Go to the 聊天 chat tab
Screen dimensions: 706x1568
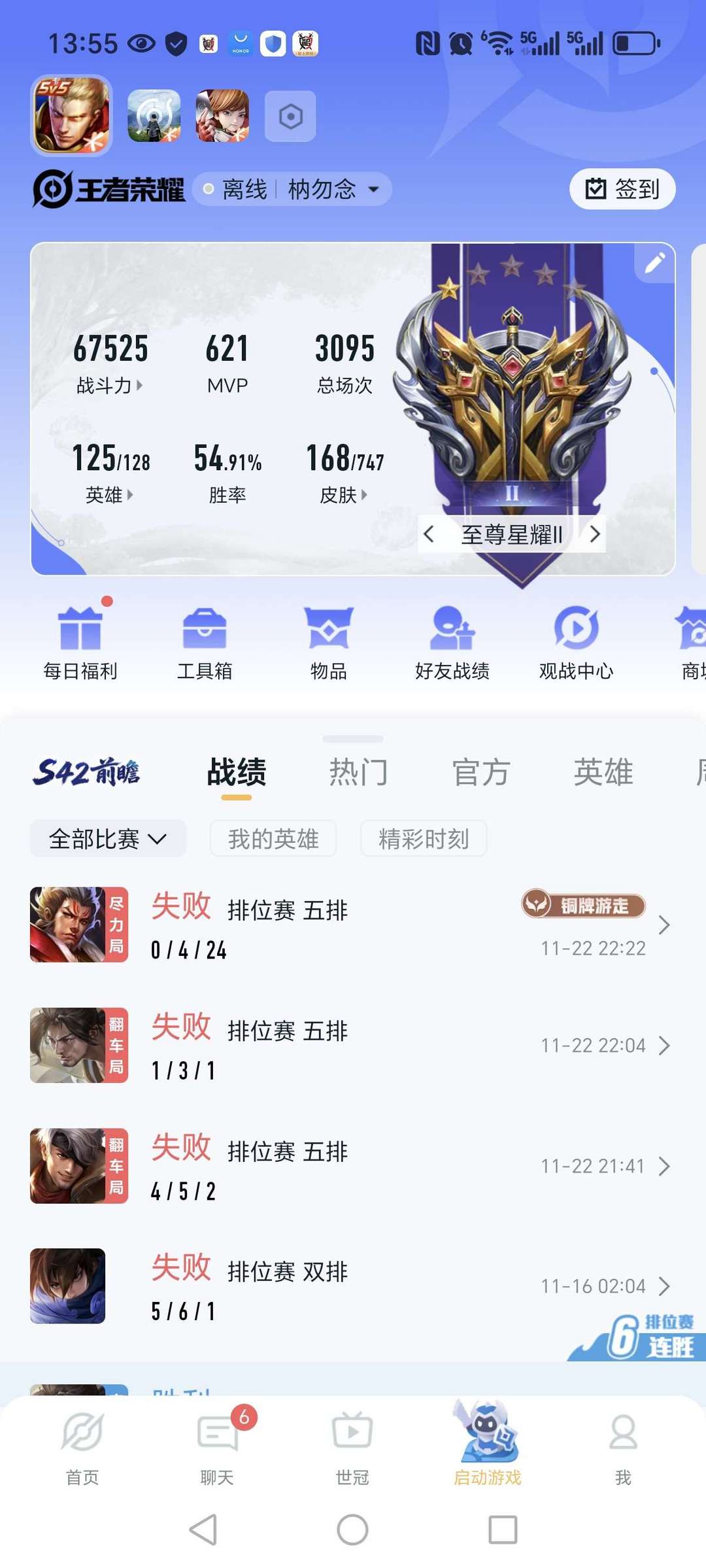click(217, 1446)
